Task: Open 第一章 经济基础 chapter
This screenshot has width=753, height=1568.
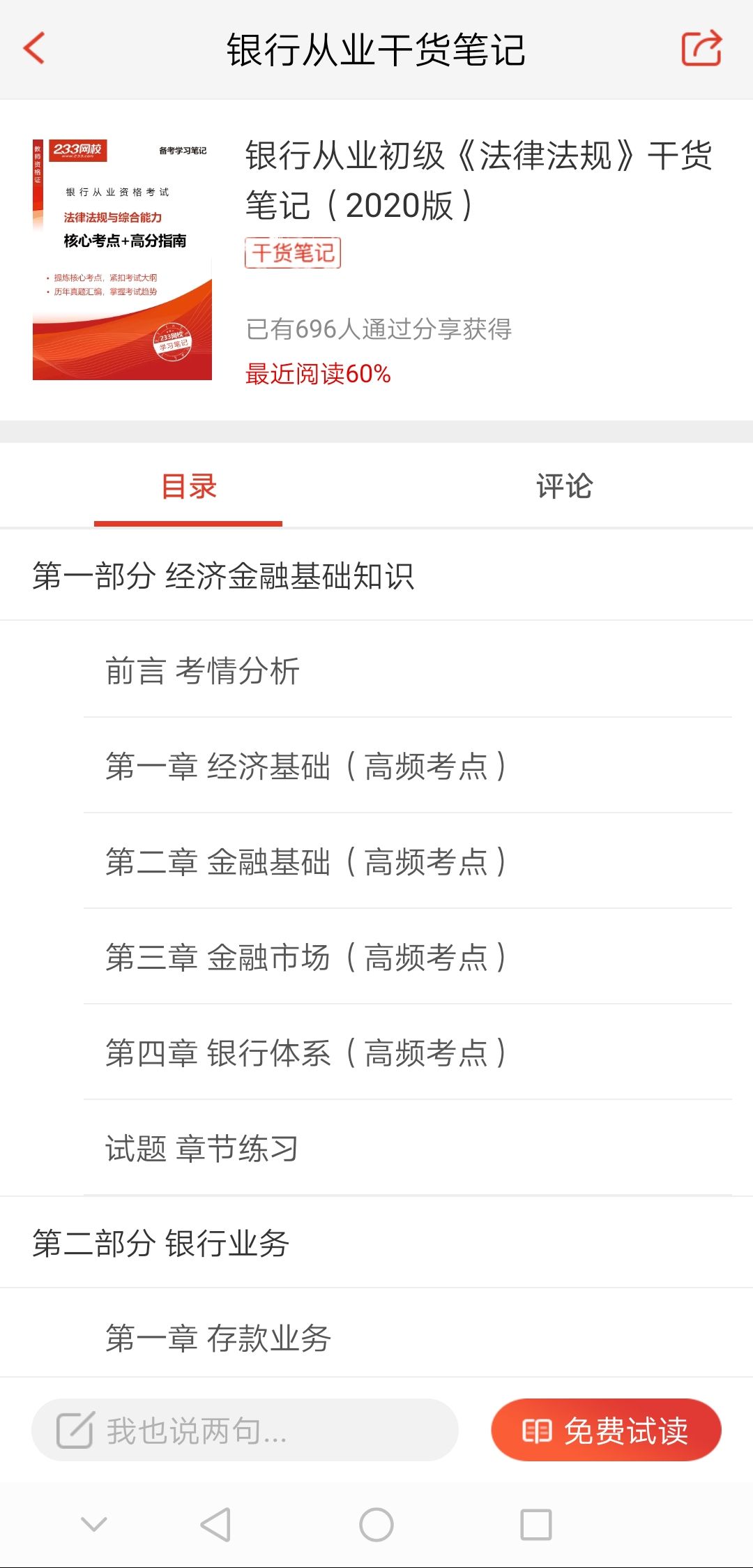Action: pos(305,766)
